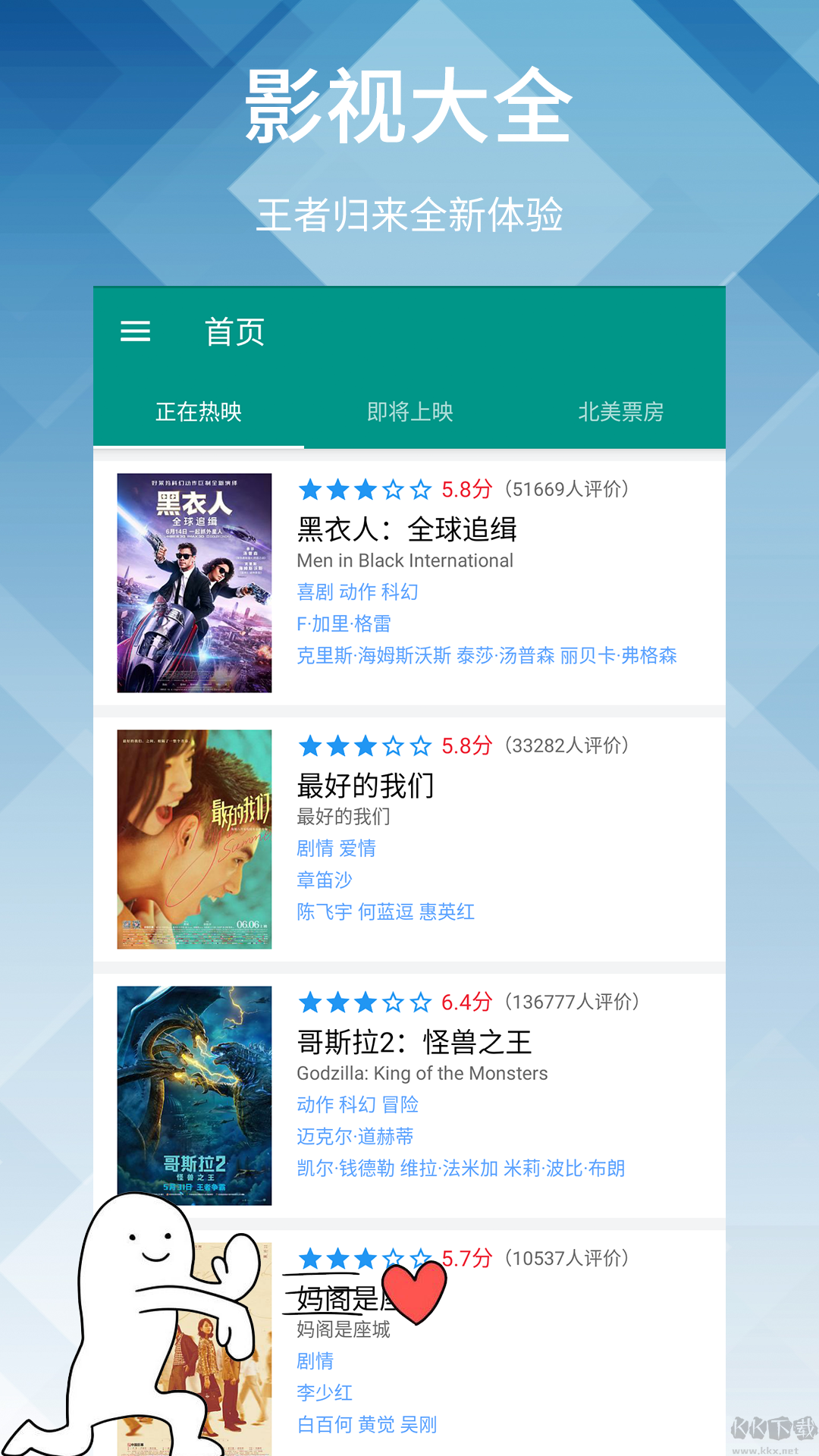Tap the star rating of 黑衣人：全球追缉
This screenshot has width=819, height=1456.
(364, 490)
